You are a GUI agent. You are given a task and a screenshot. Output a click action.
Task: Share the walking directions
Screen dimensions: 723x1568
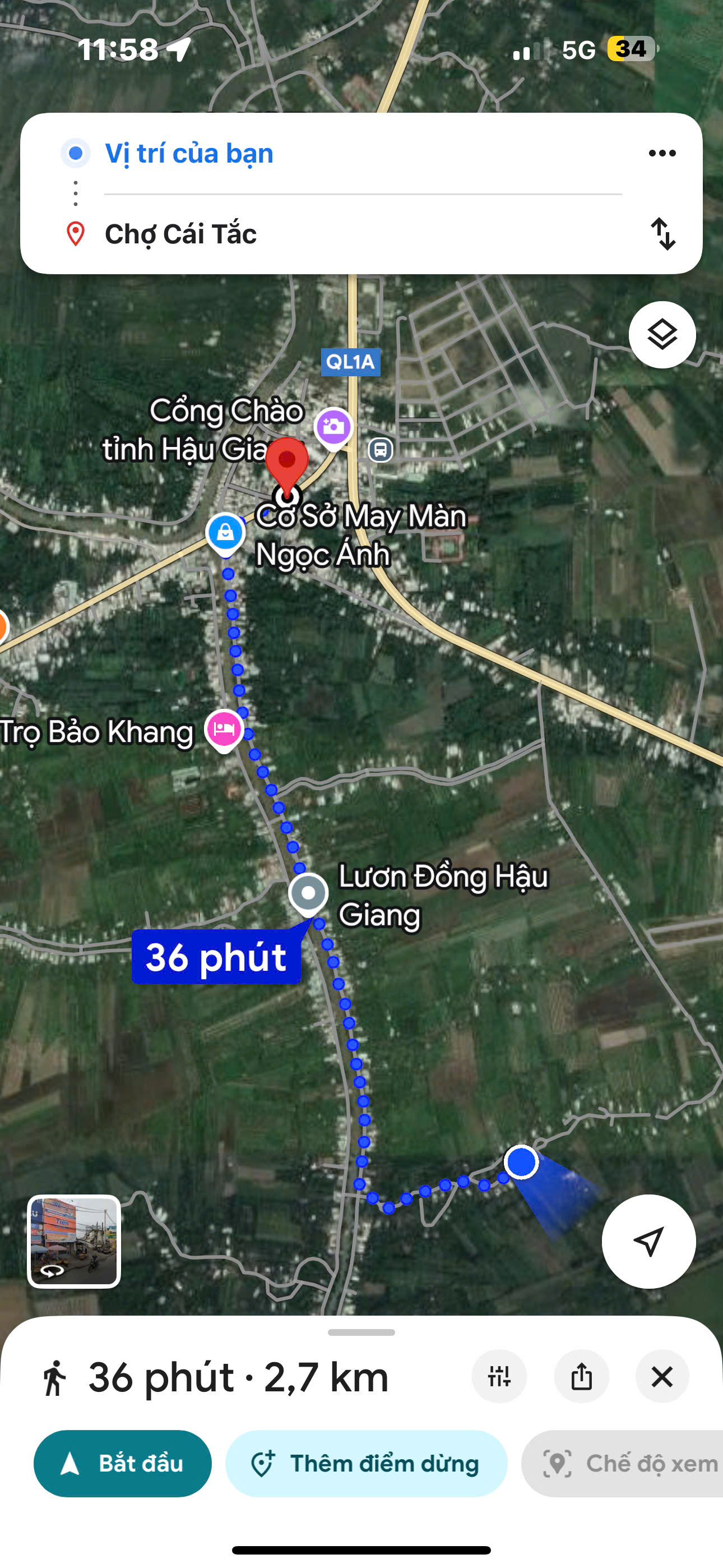(581, 1376)
